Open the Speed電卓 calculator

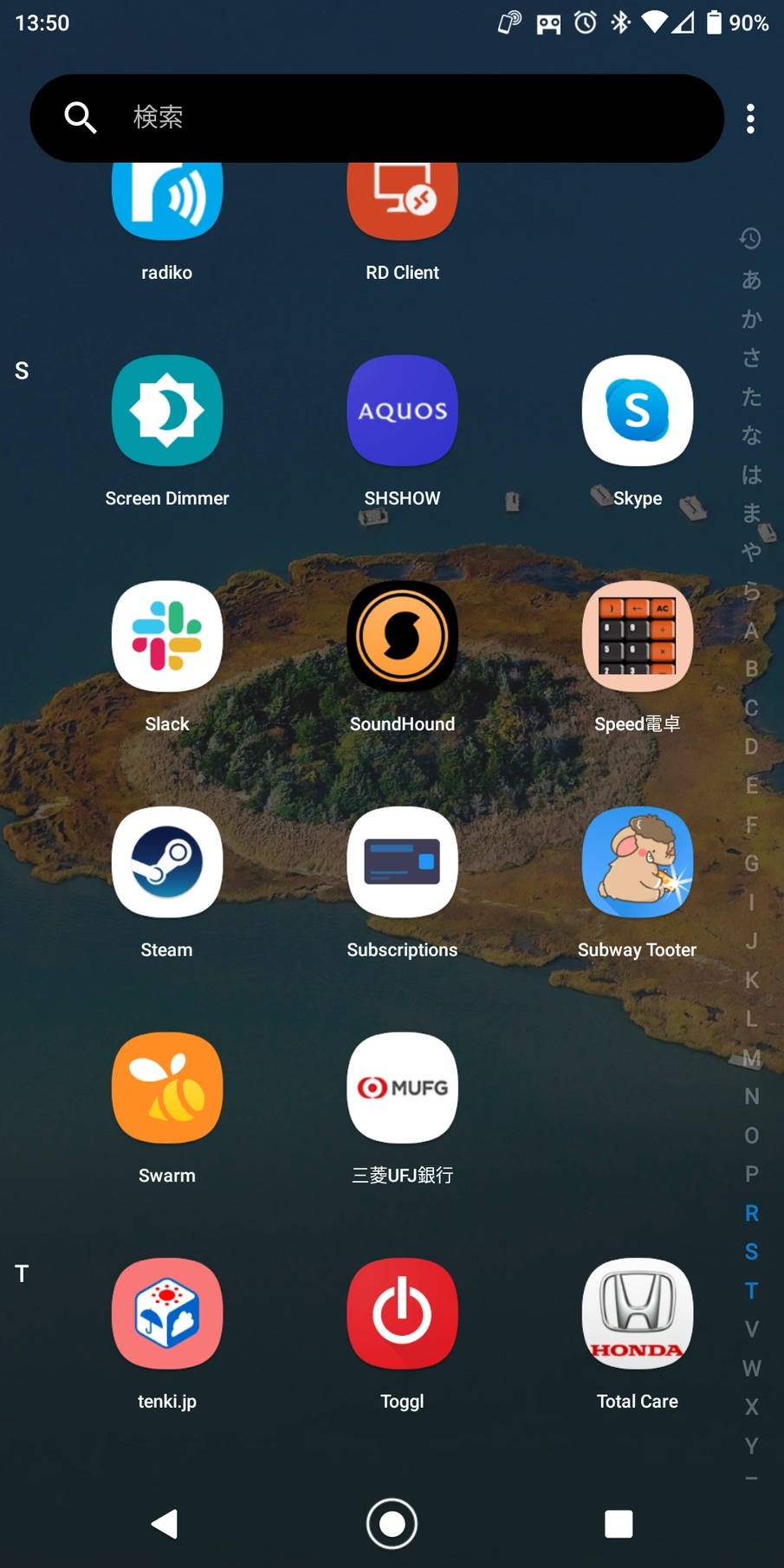[x=637, y=637]
